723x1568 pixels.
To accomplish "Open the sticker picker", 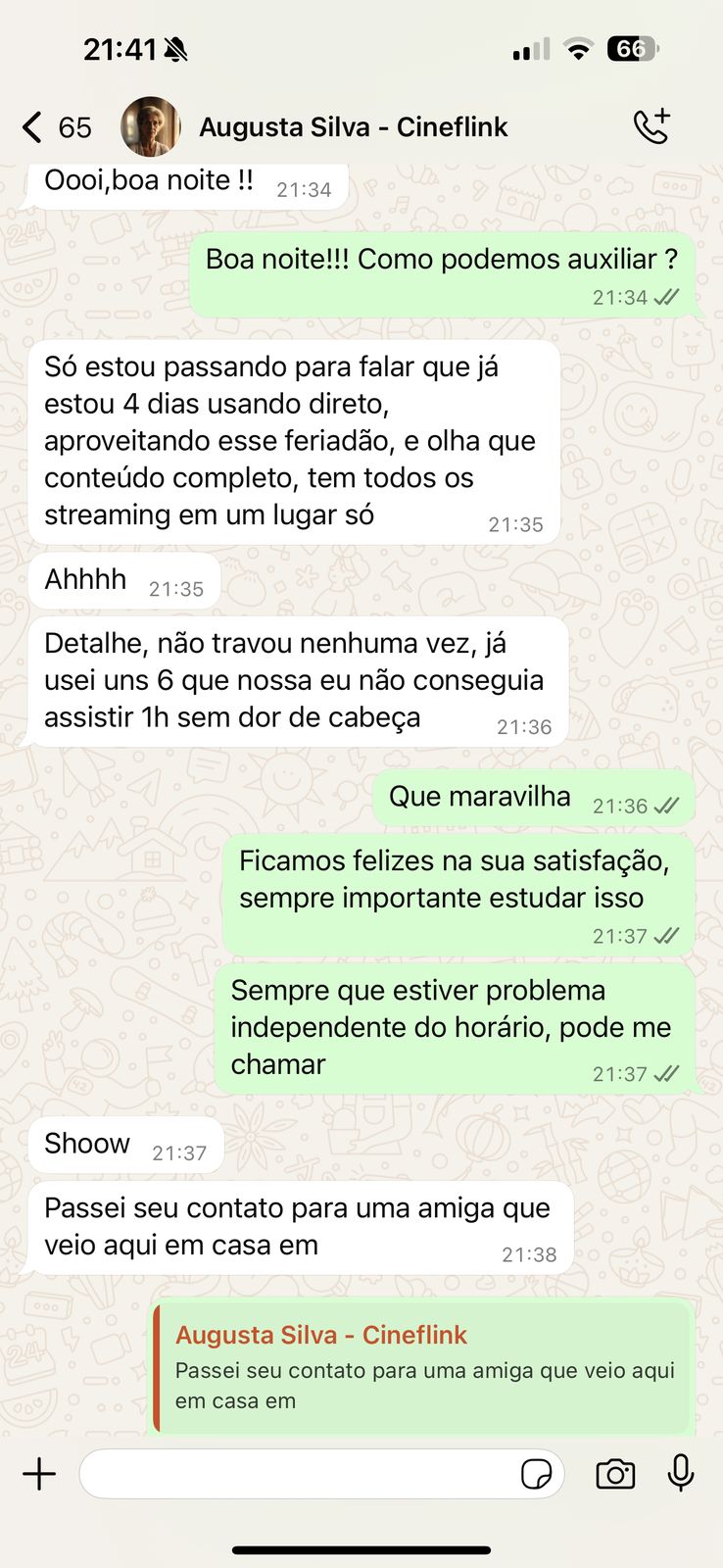I will pyautogui.click(x=536, y=1474).
